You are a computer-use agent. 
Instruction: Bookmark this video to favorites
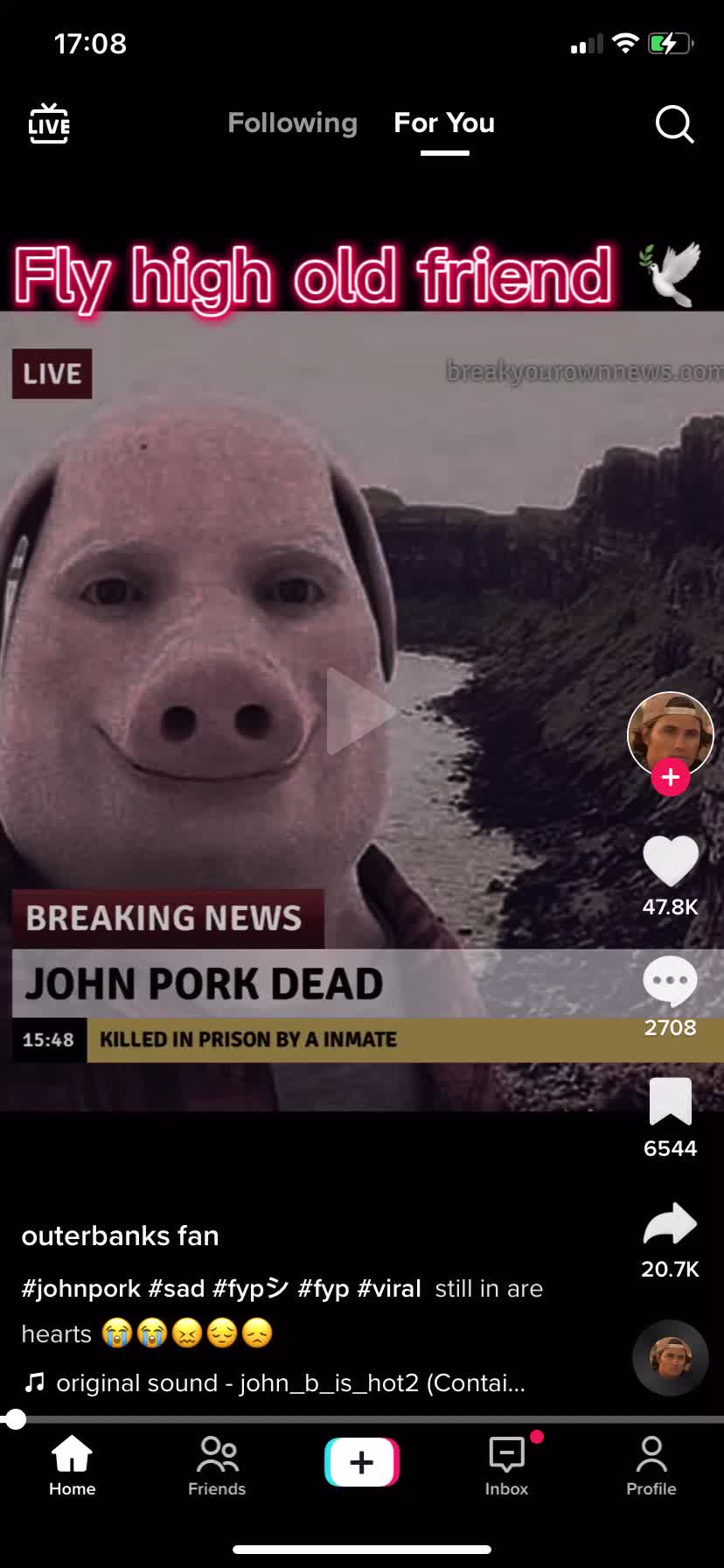[671, 1101]
